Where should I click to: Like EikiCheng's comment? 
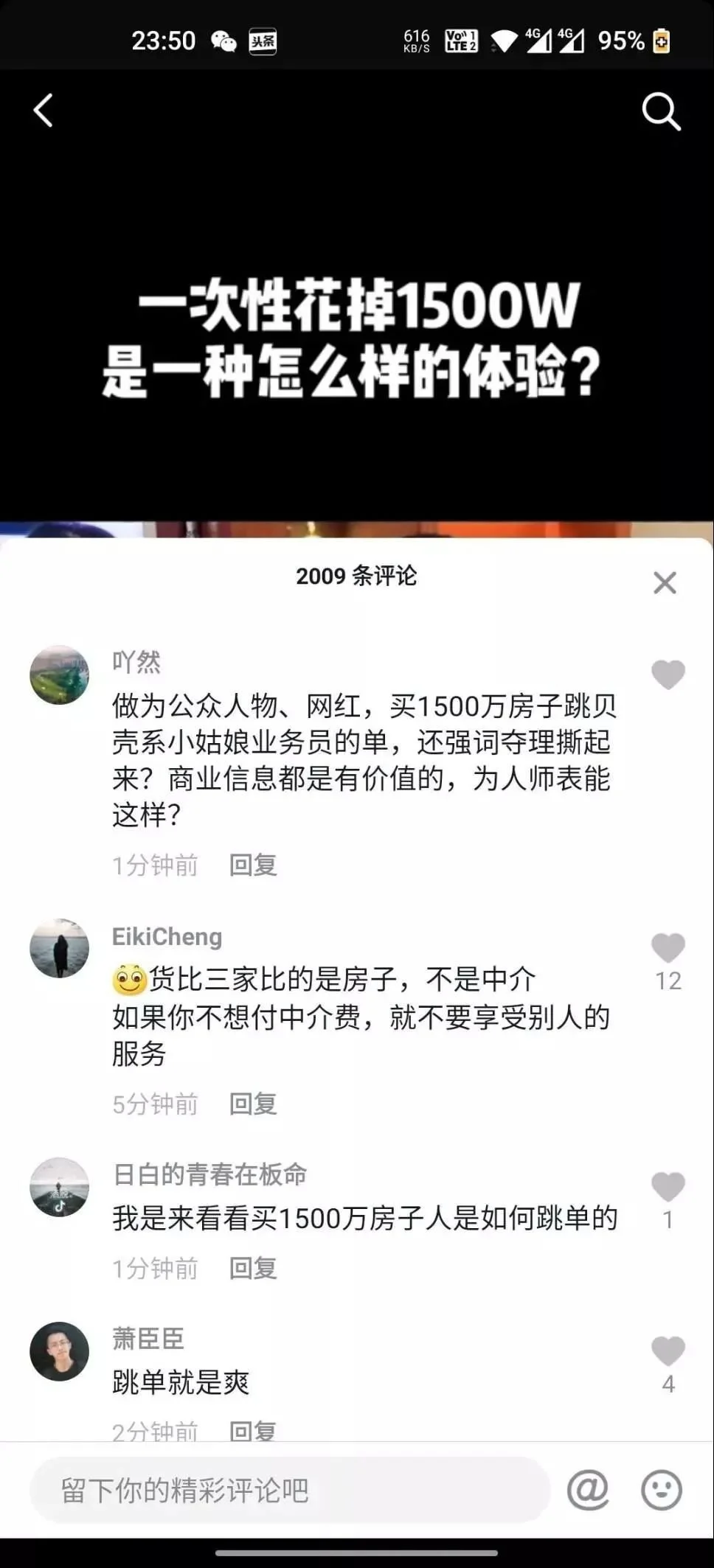668,949
